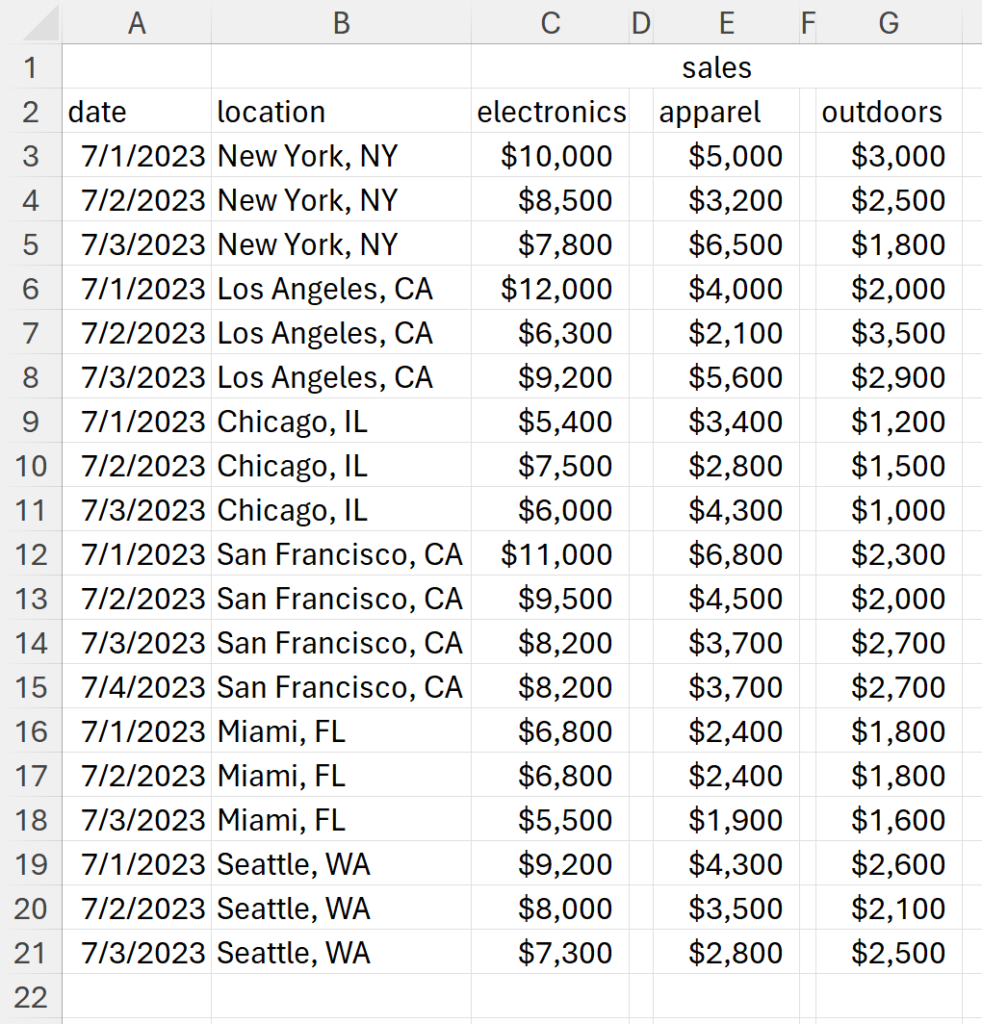Select column G header
This screenshot has height=1024, width=982.
888,22
